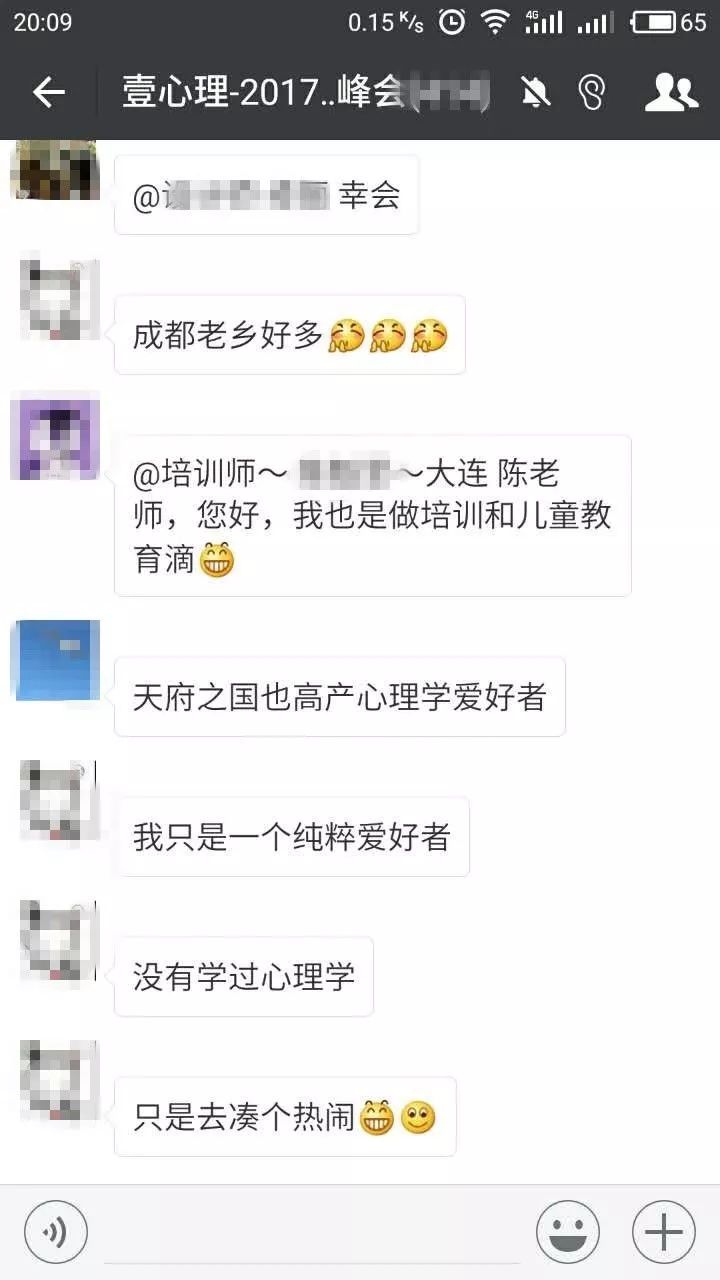
Task: Open avatar of sender mentioning 陈老师
Action: pyautogui.click(x=55, y=438)
